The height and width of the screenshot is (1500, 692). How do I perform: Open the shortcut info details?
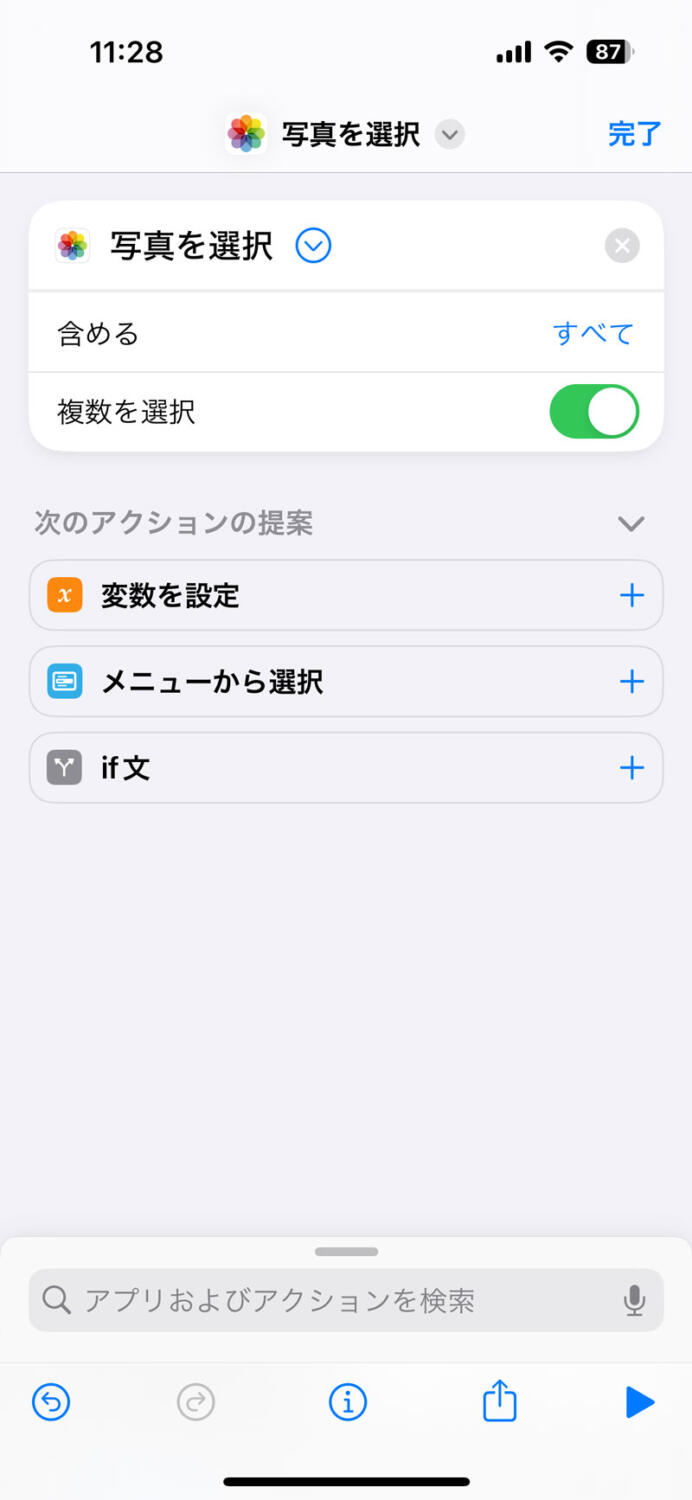[x=347, y=1403]
